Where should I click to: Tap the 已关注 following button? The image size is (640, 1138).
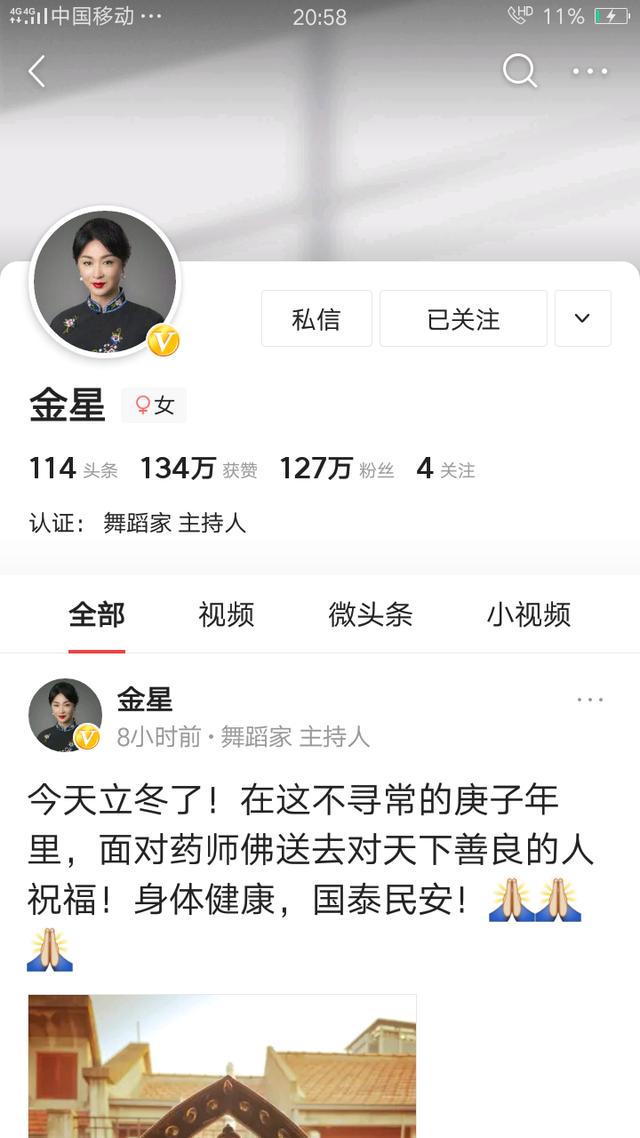click(463, 319)
